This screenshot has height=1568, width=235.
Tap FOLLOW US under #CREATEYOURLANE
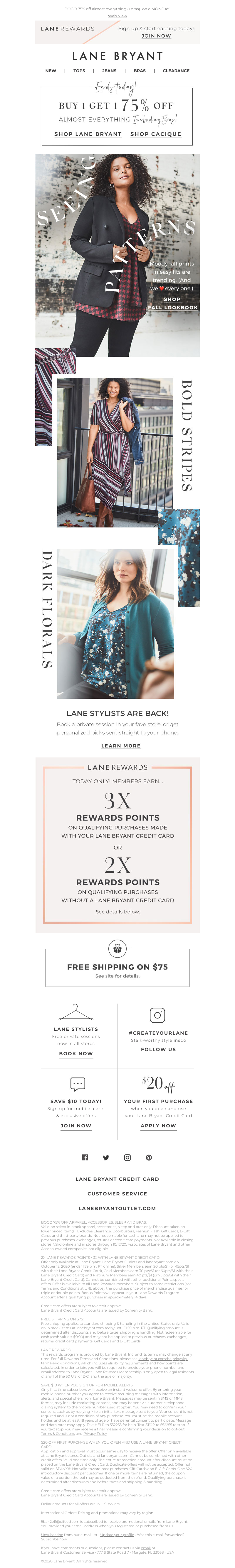pyautogui.click(x=158, y=1049)
